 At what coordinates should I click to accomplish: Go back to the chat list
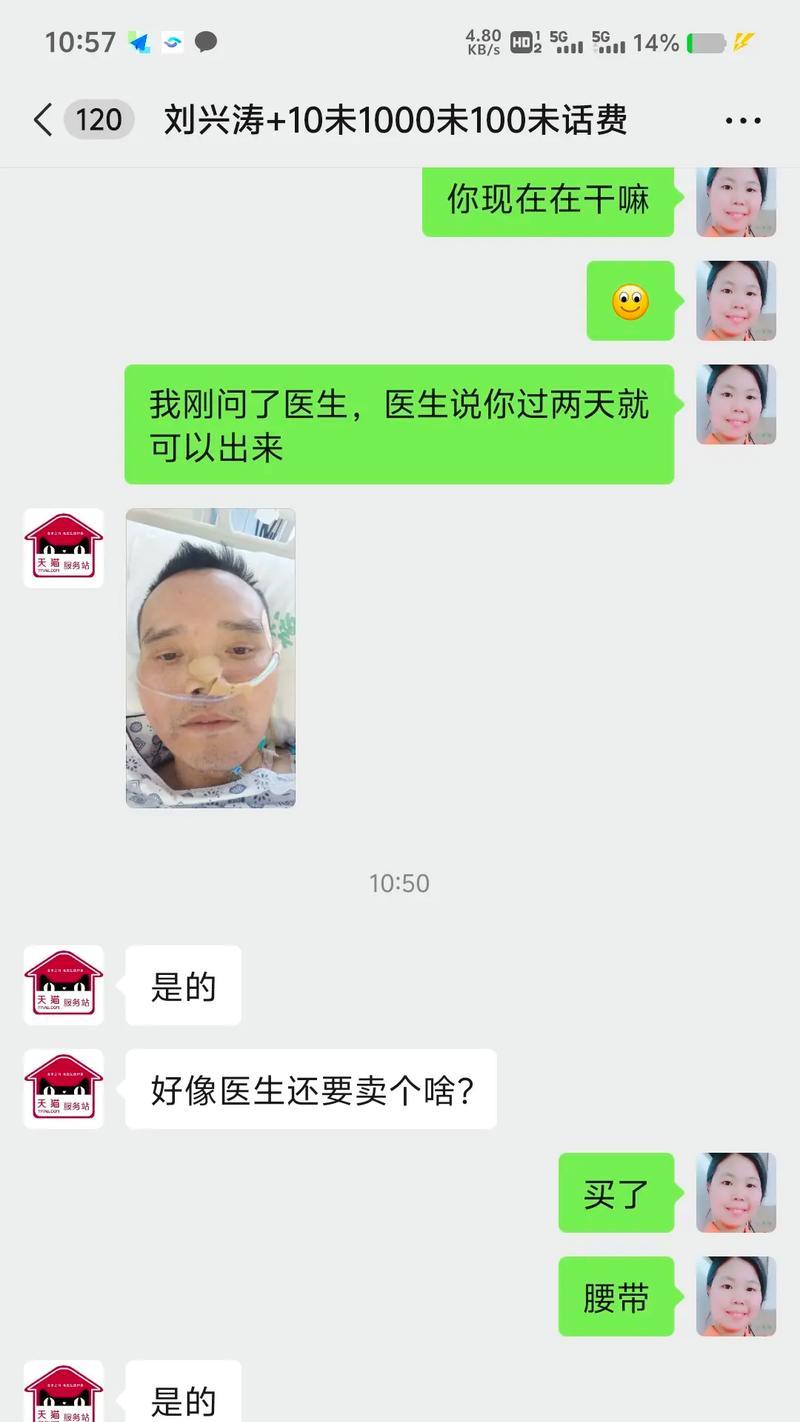point(43,121)
